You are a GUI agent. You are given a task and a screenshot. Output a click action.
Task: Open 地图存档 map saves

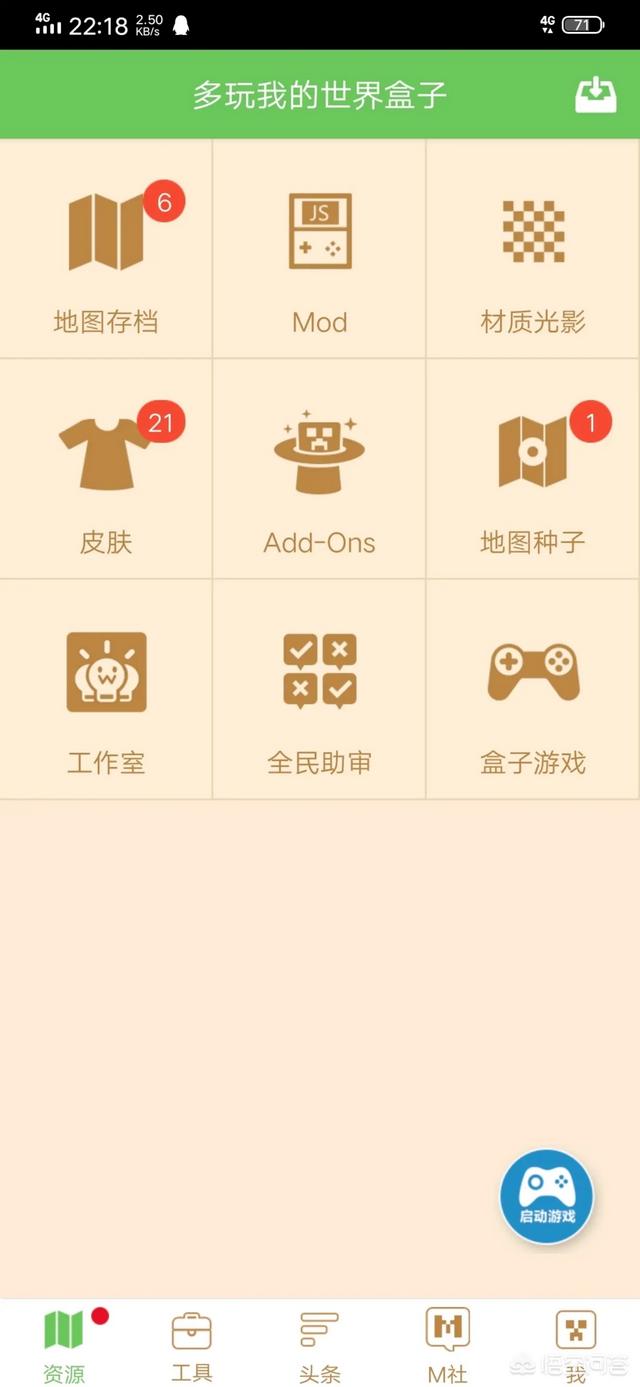(x=106, y=249)
